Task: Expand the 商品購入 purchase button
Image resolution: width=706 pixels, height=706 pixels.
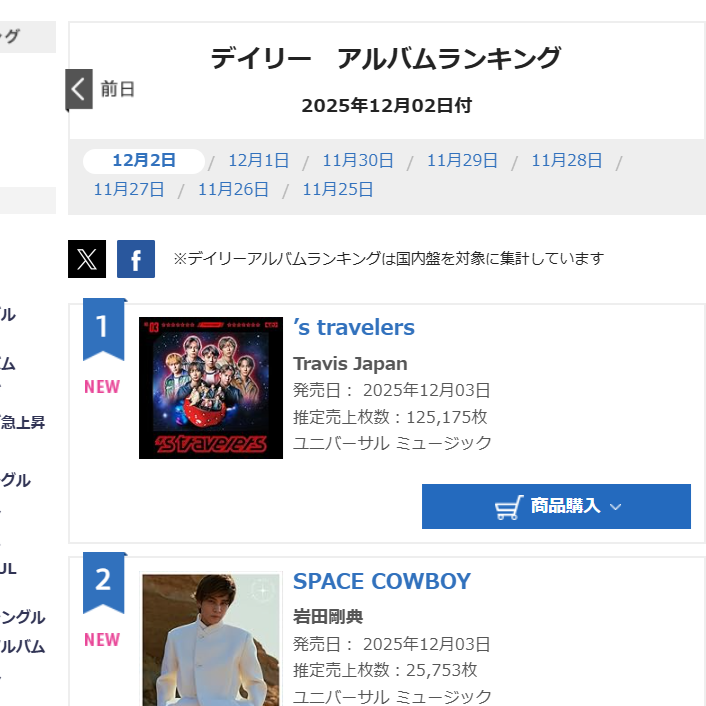Action: [x=556, y=506]
